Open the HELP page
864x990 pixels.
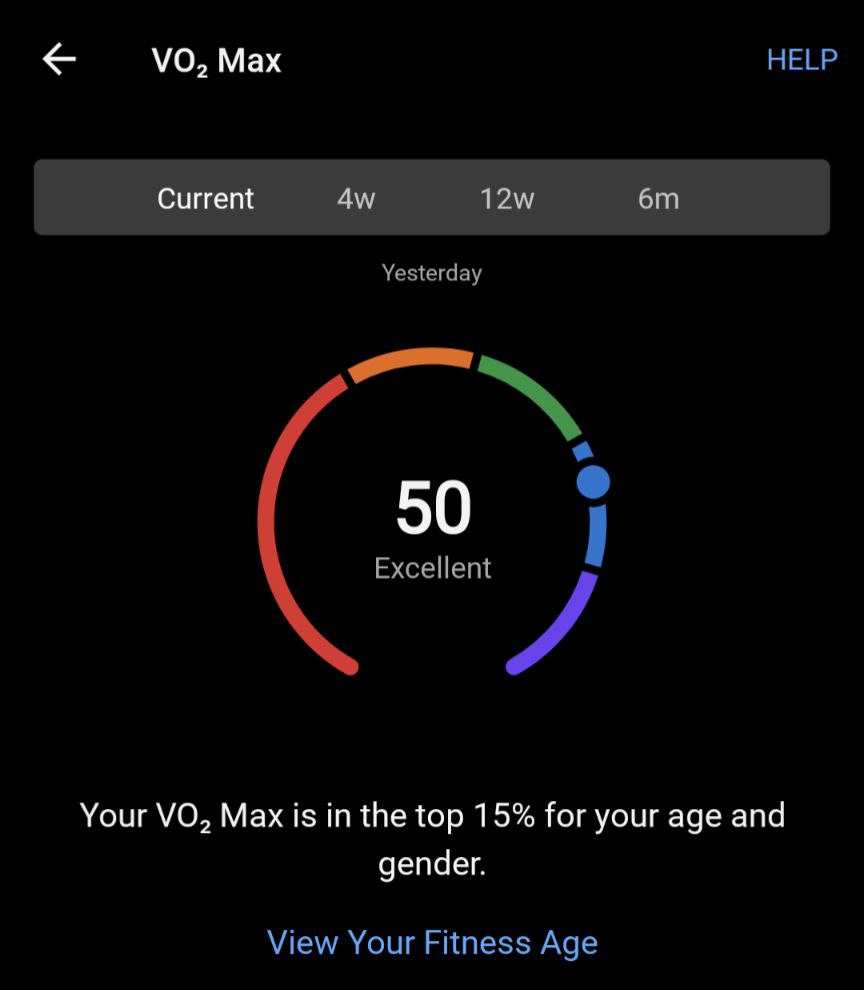point(801,60)
